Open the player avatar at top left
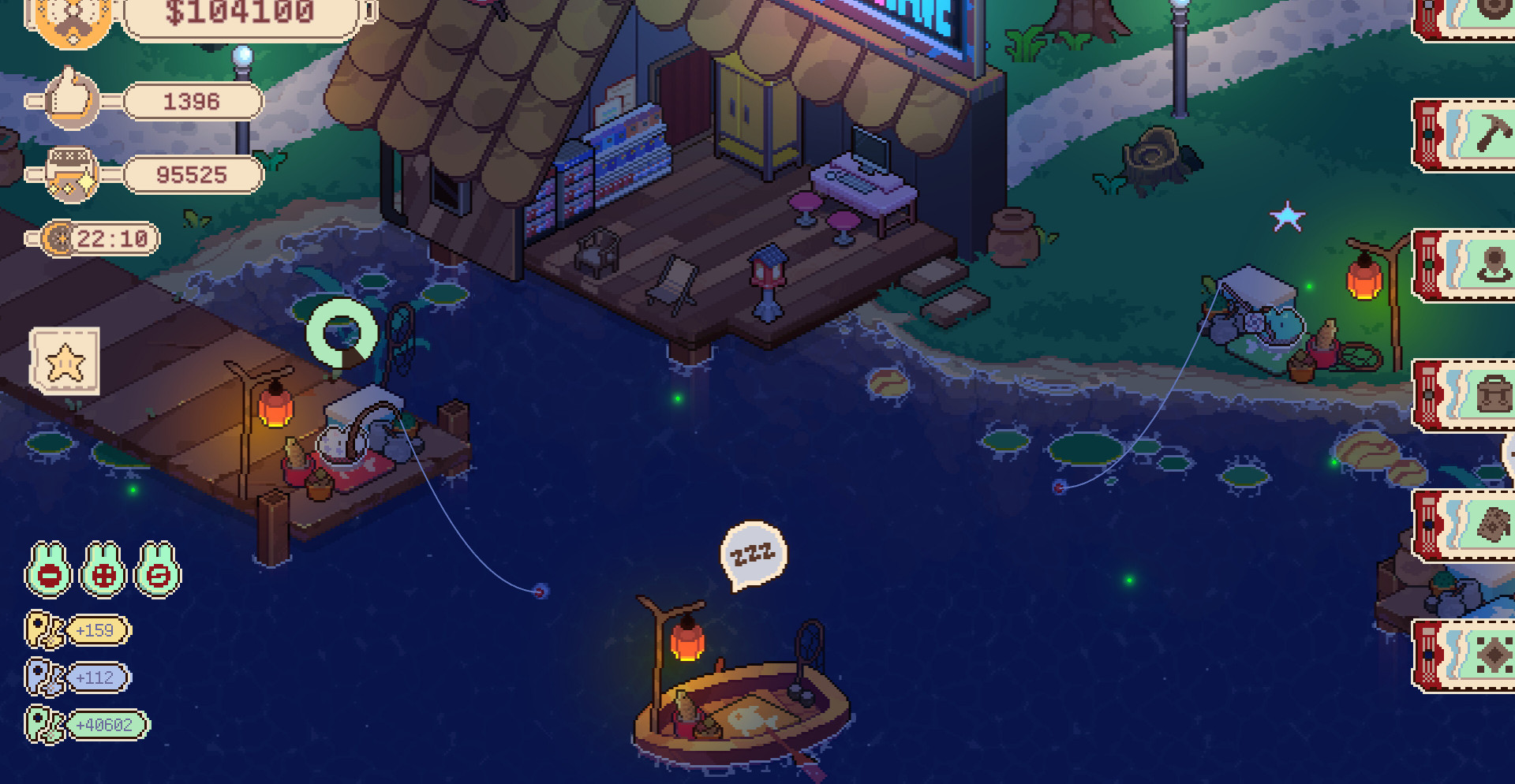This screenshot has height=784, width=1515. [73, 20]
